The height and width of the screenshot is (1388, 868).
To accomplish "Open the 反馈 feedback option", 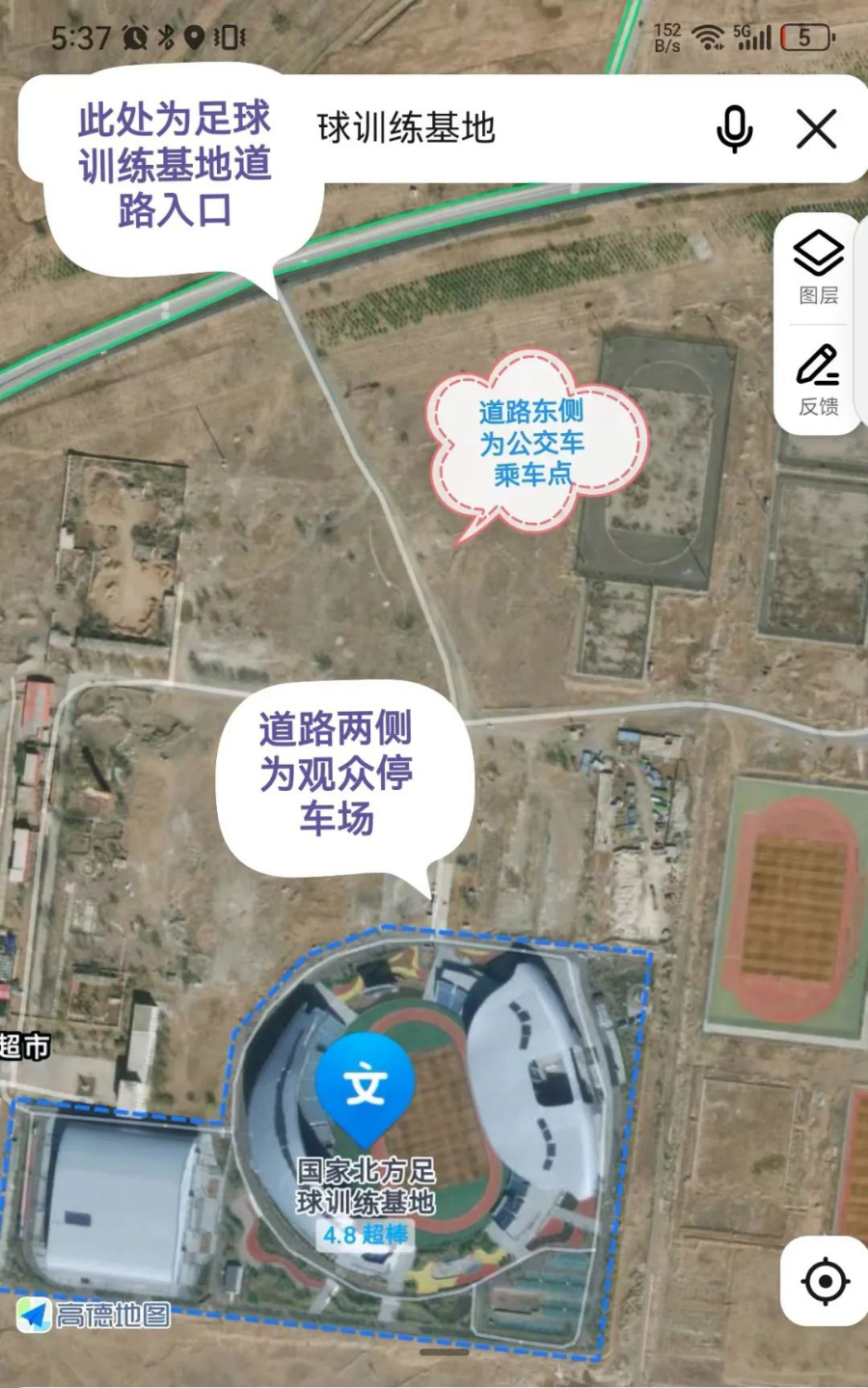I will [x=818, y=380].
